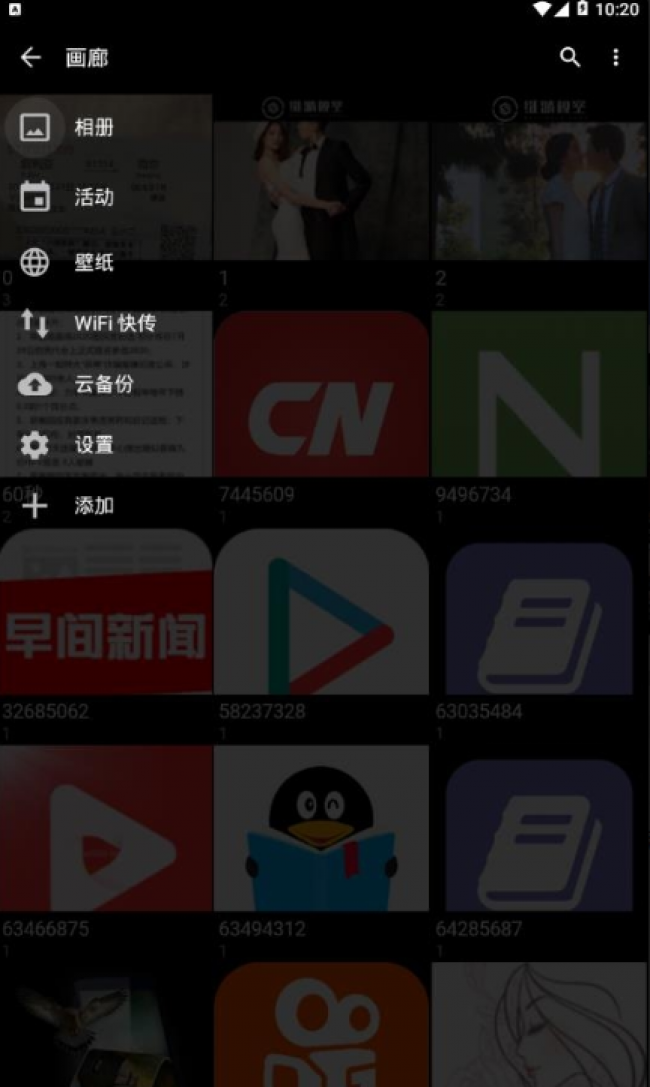The height and width of the screenshot is (1087, 650).
Task: Open album 63494312 with penguin
Action: click(321, 828)
